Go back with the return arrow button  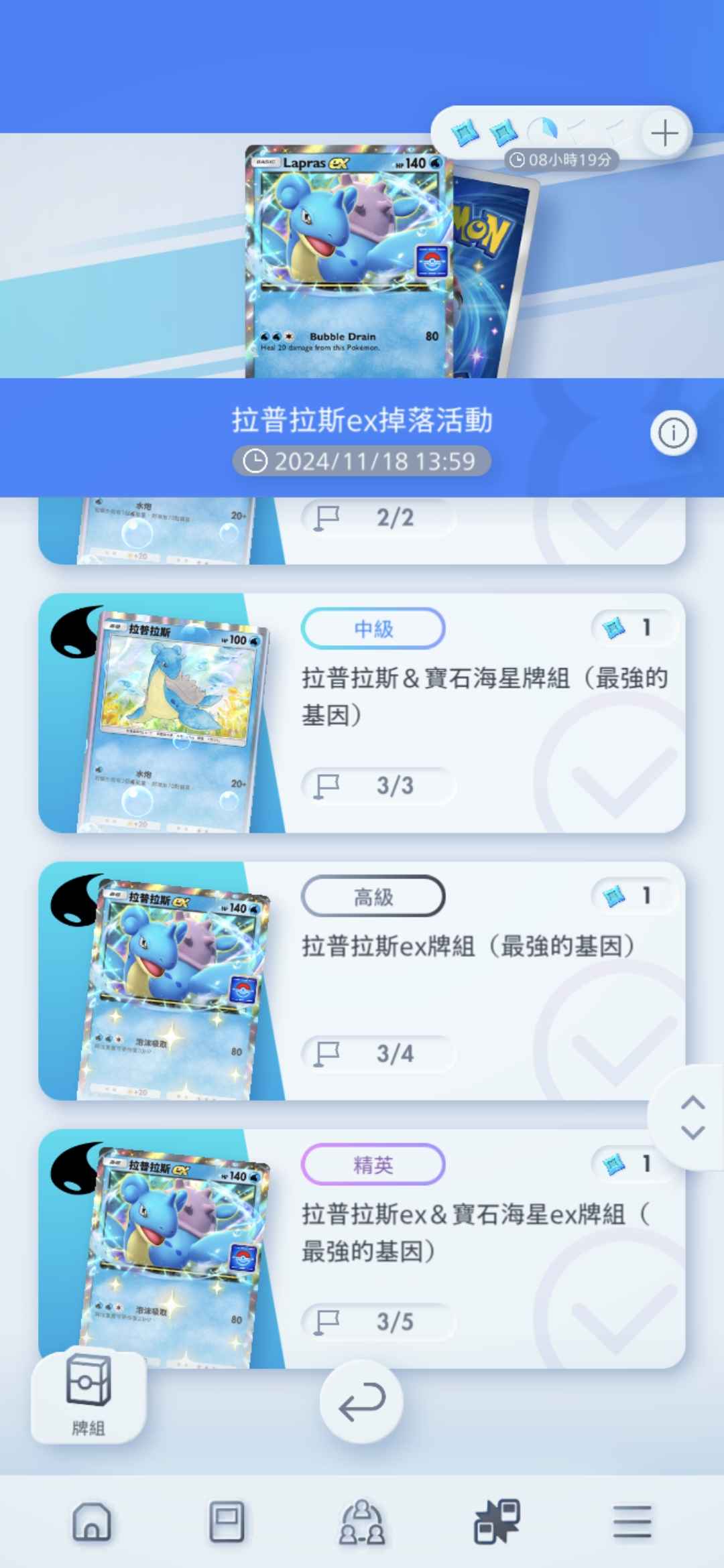pyautogui.click(x=361, y=1402)
